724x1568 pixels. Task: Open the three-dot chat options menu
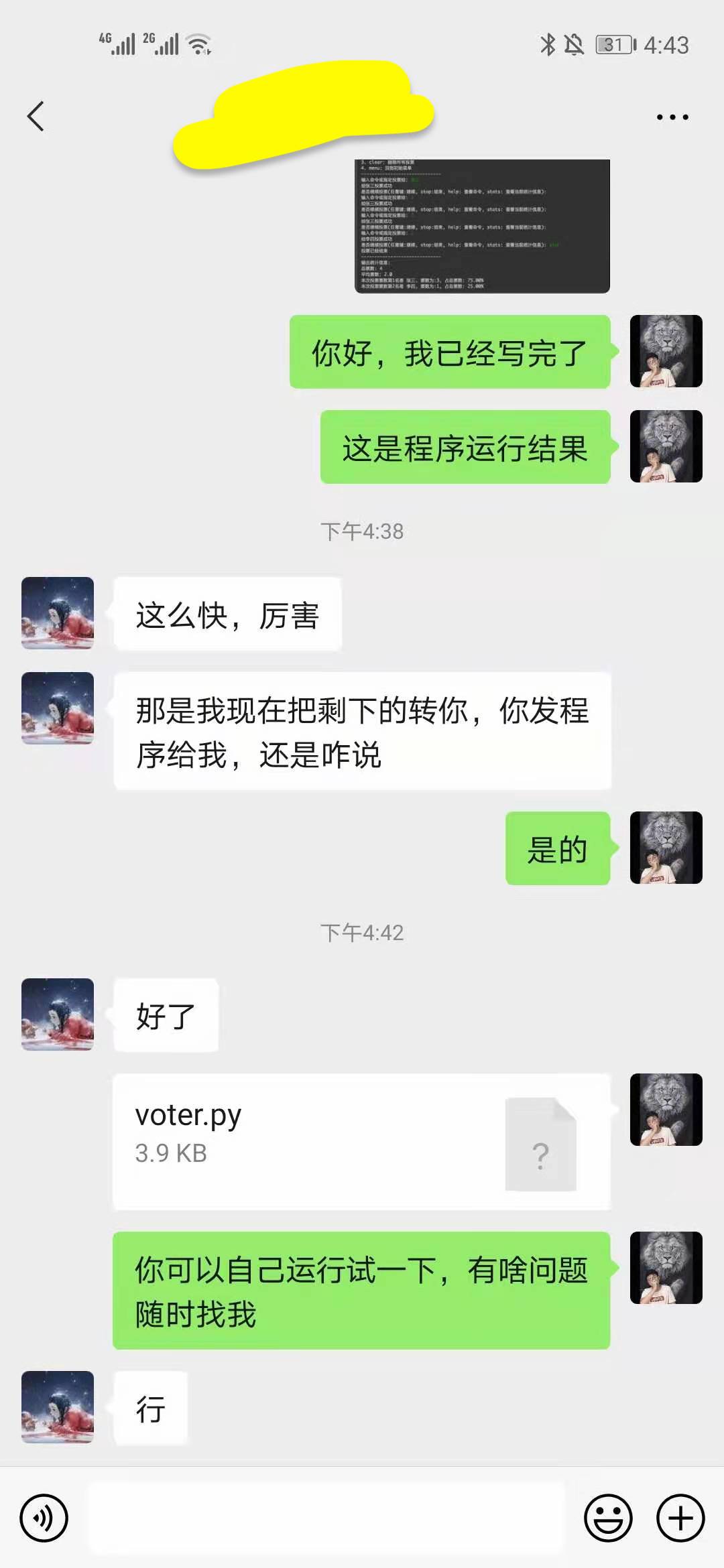pos(672,117)
